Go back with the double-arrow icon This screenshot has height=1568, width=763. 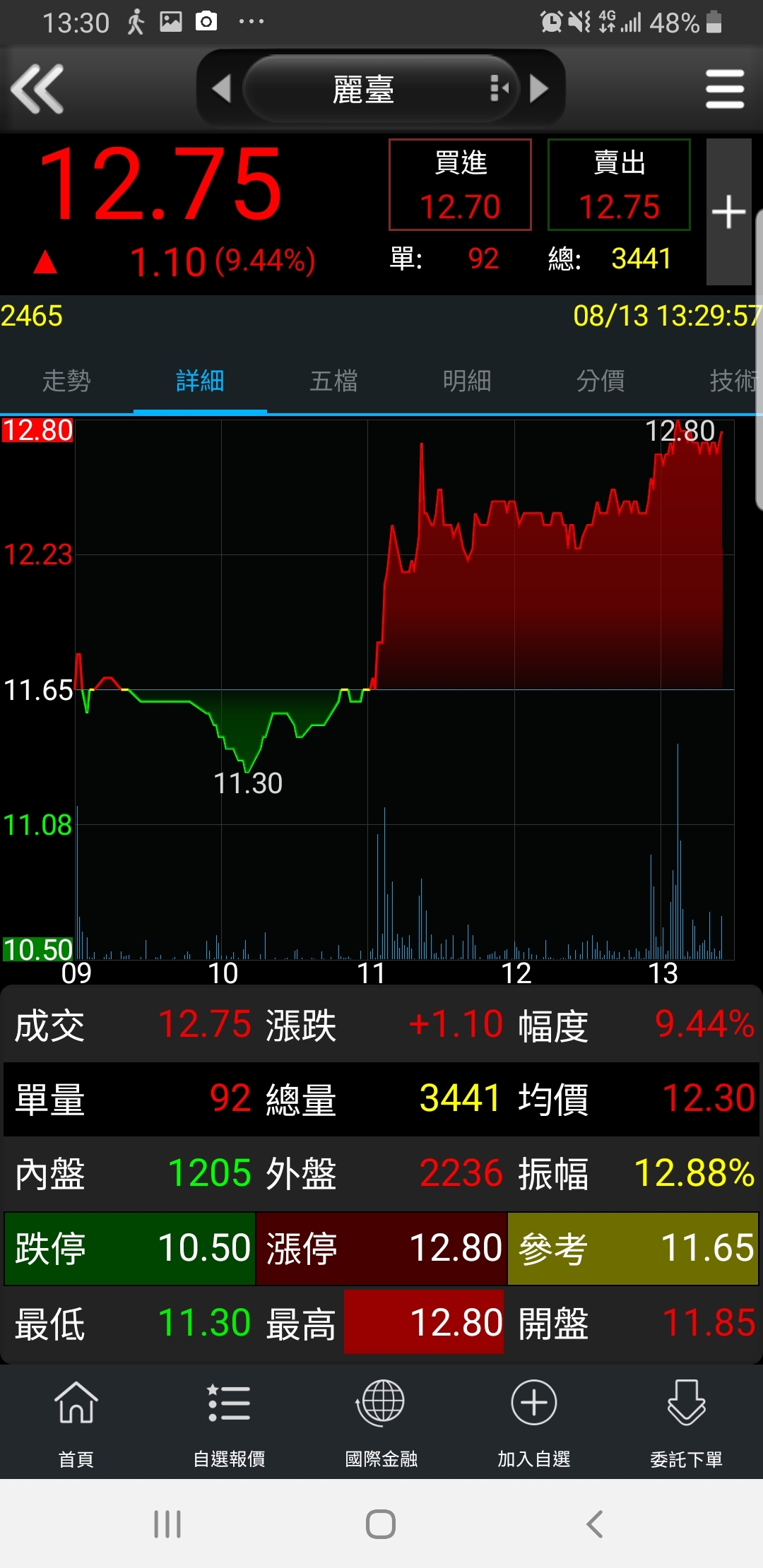pyautogui.click(x=38, y=89)
